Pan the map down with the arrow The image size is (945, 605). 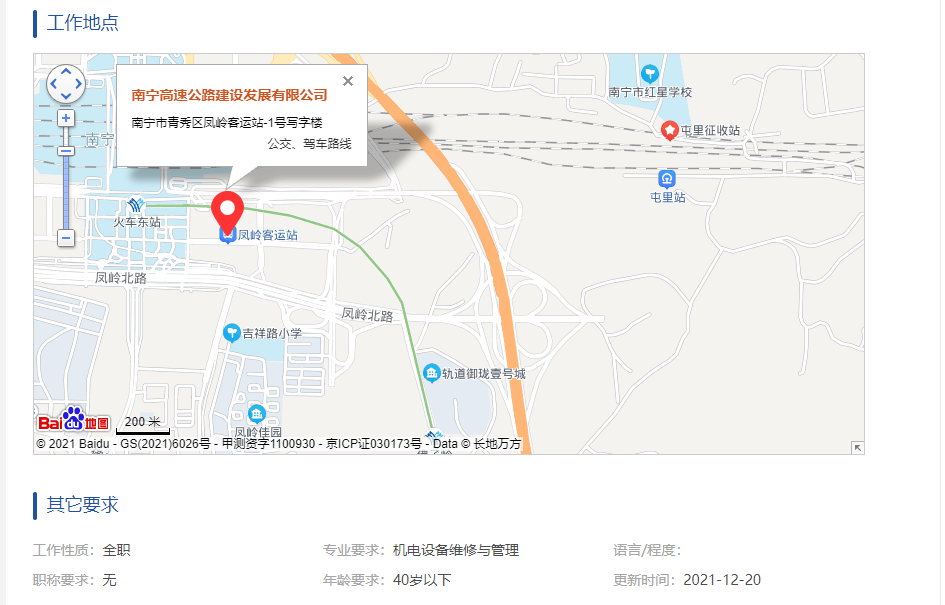coord(66,96)
